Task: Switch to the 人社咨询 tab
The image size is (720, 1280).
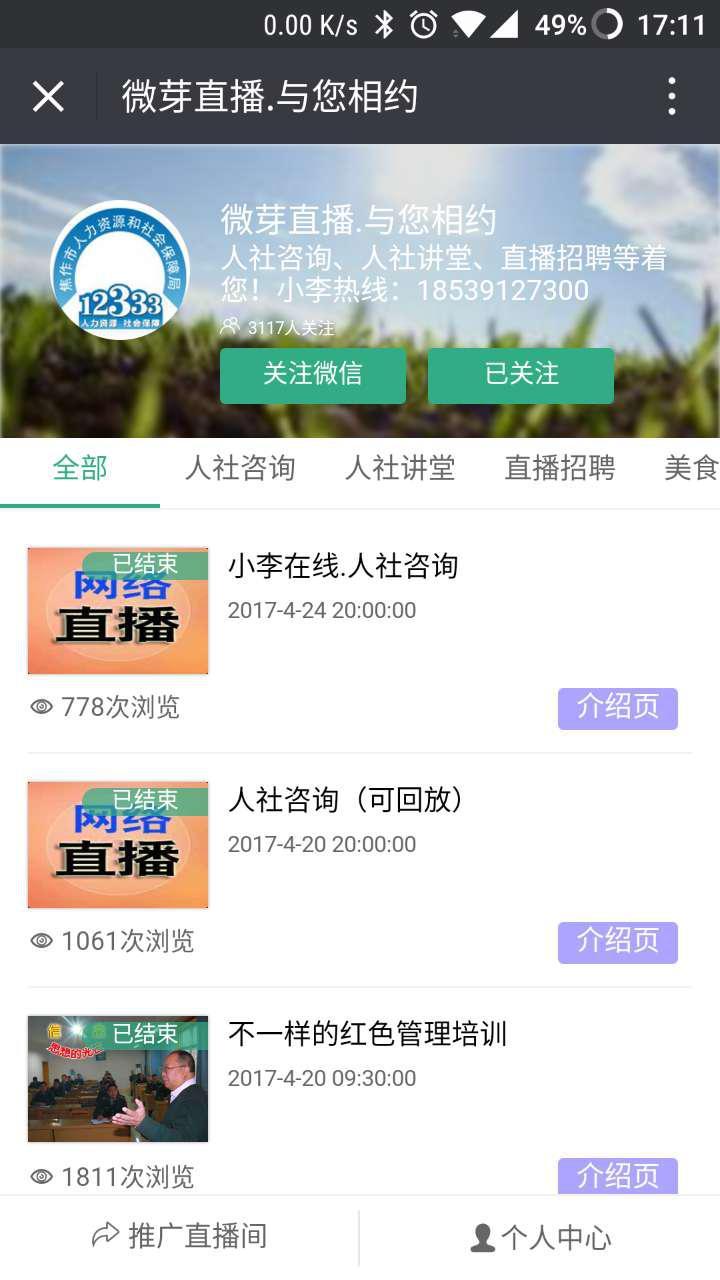Action: click(x=240, y=468)
